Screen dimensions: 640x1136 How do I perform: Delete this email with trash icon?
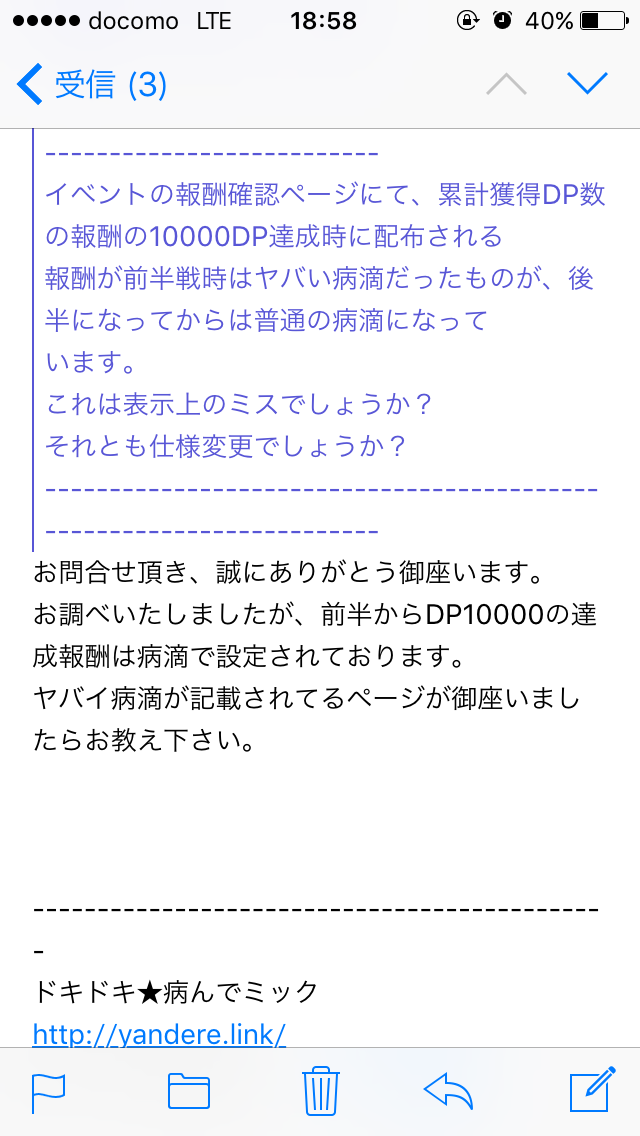(321, 1091)
